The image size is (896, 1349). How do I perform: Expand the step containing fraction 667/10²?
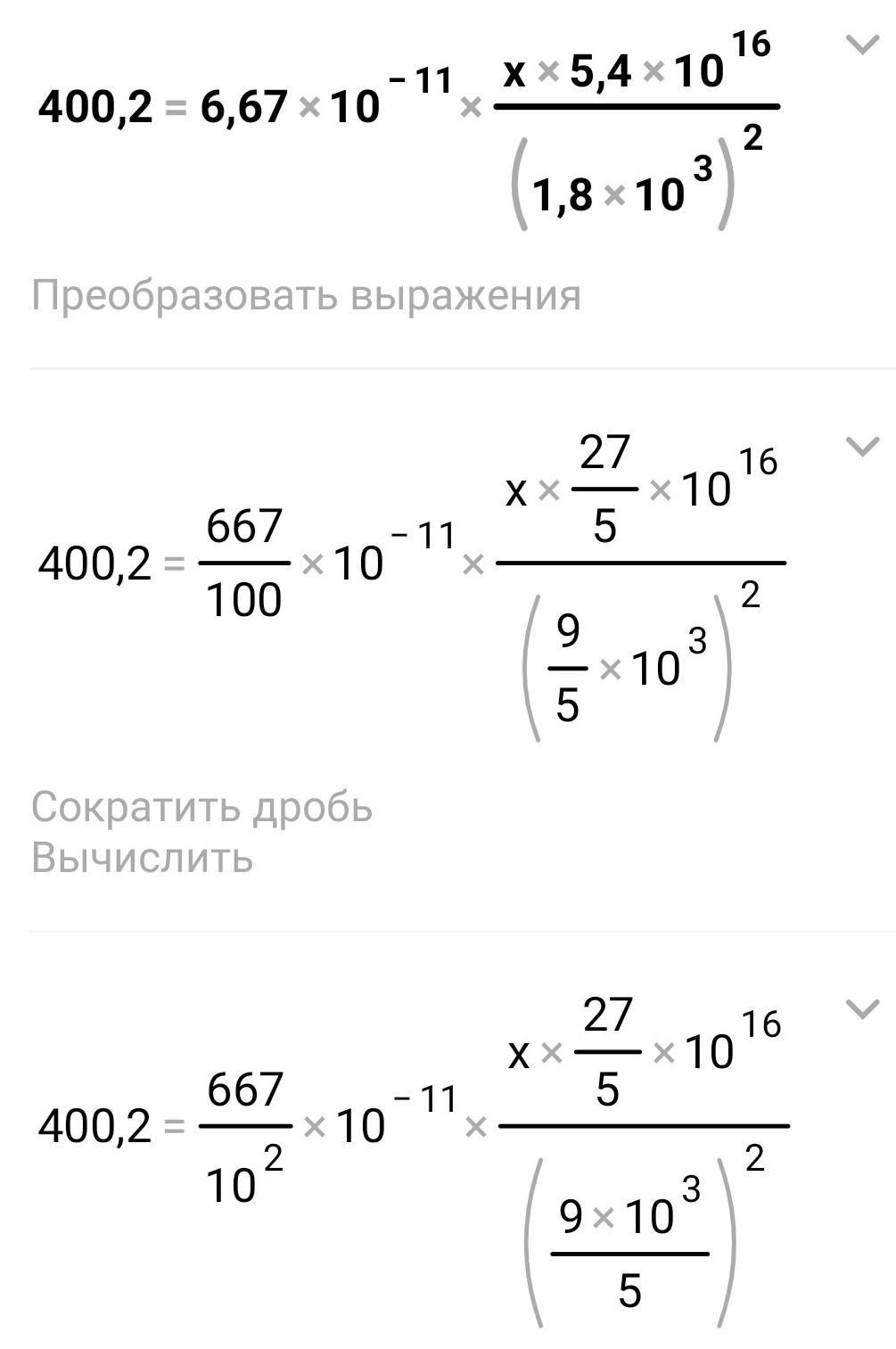coord(861,1009)
